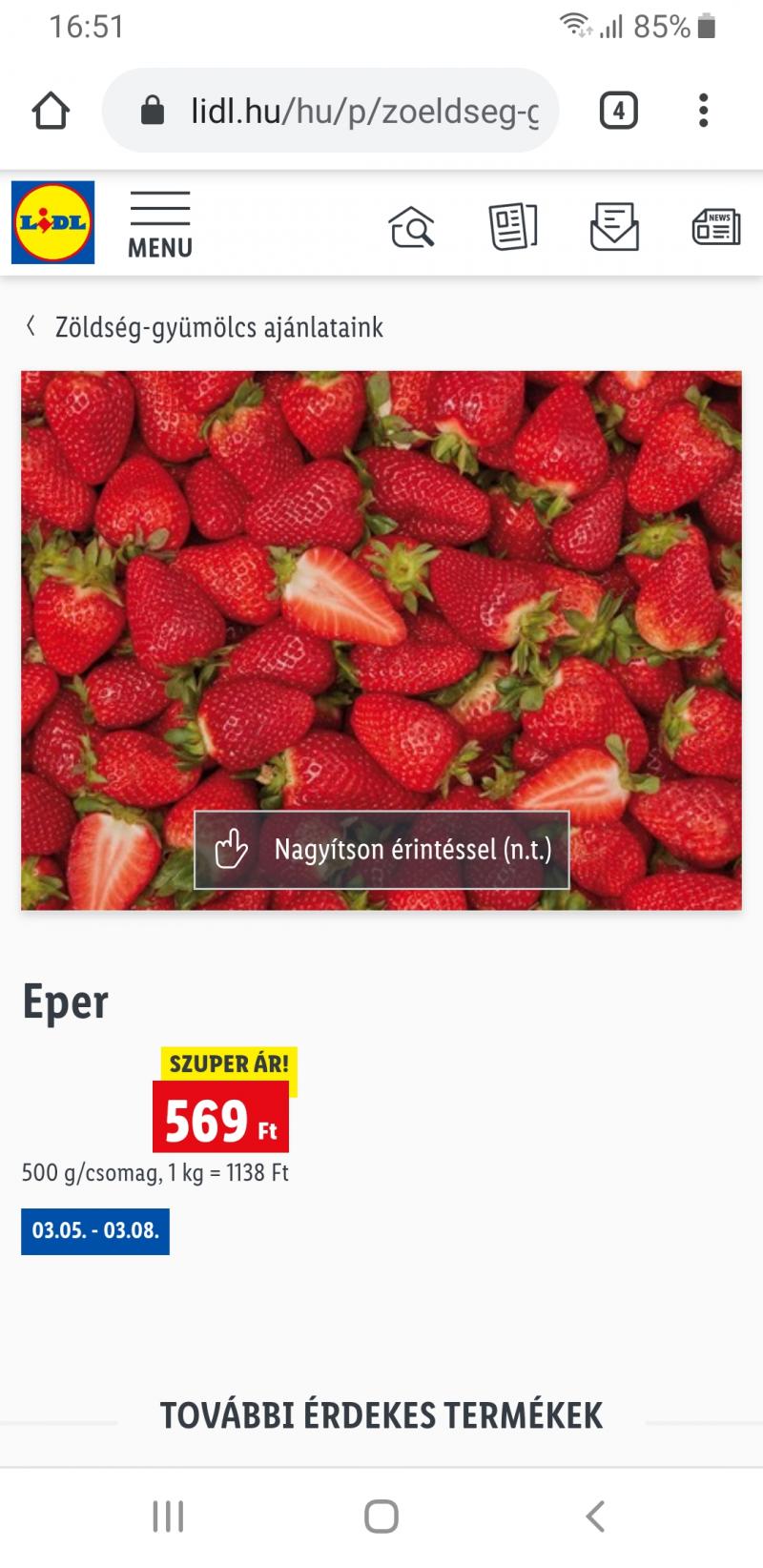Open the store finder icon
763x1568 pixels.
pos(411,227)
